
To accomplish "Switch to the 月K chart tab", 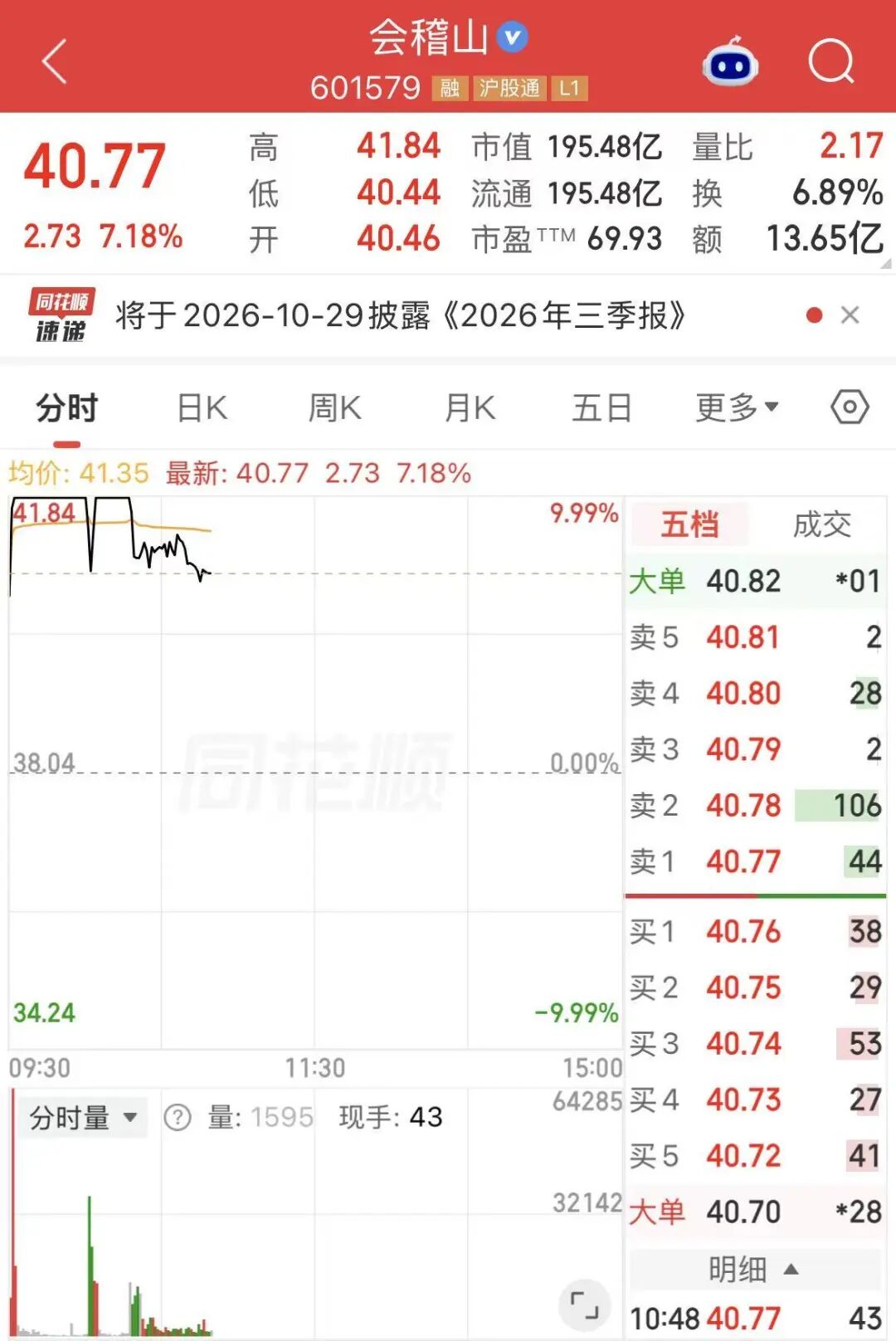I will (470, 408).
